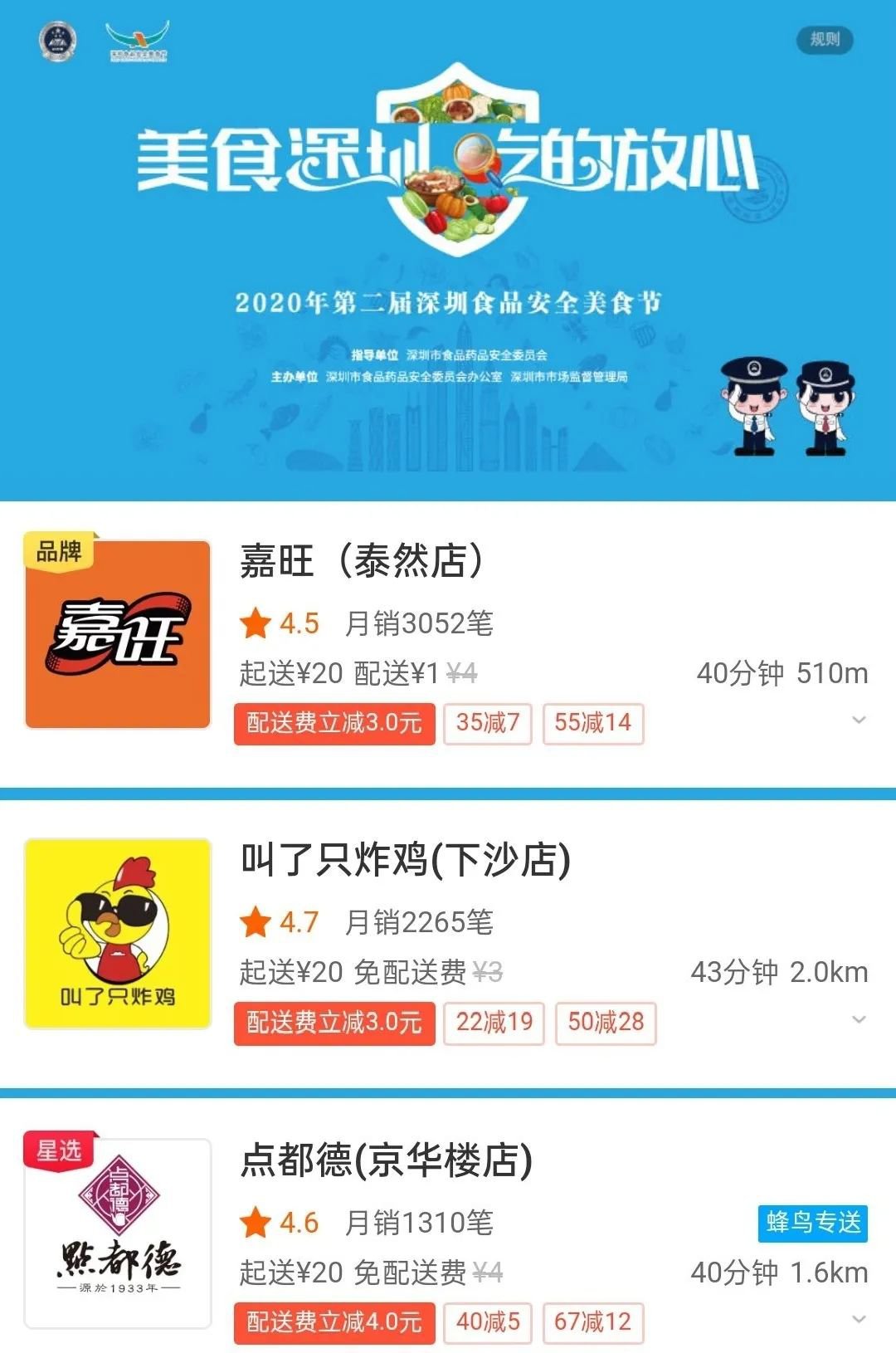Open the 嘉旺（泰然店）restaurant
This screenshot has width=896, height=1353.
[x=361, y=561]
